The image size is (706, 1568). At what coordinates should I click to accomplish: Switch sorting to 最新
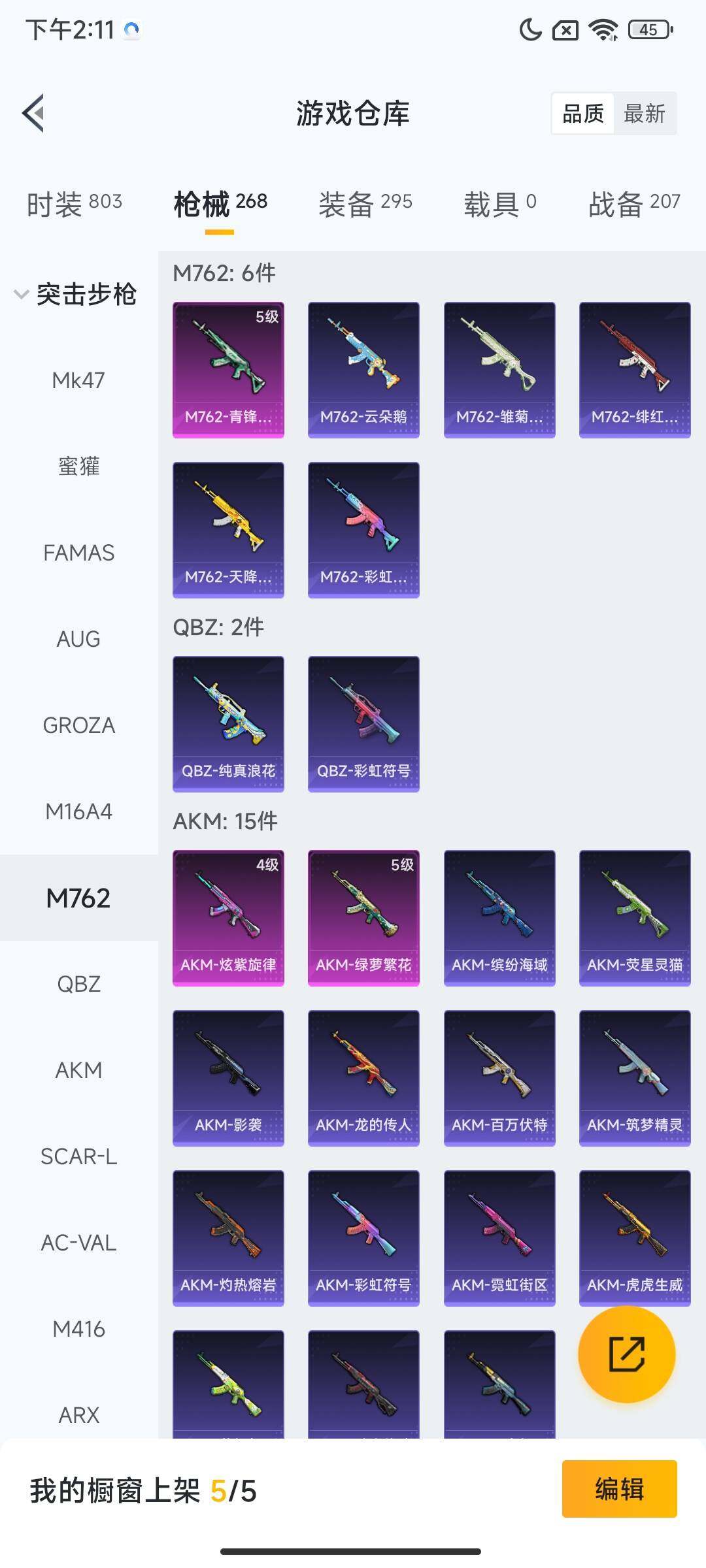(x=646, y=114)
